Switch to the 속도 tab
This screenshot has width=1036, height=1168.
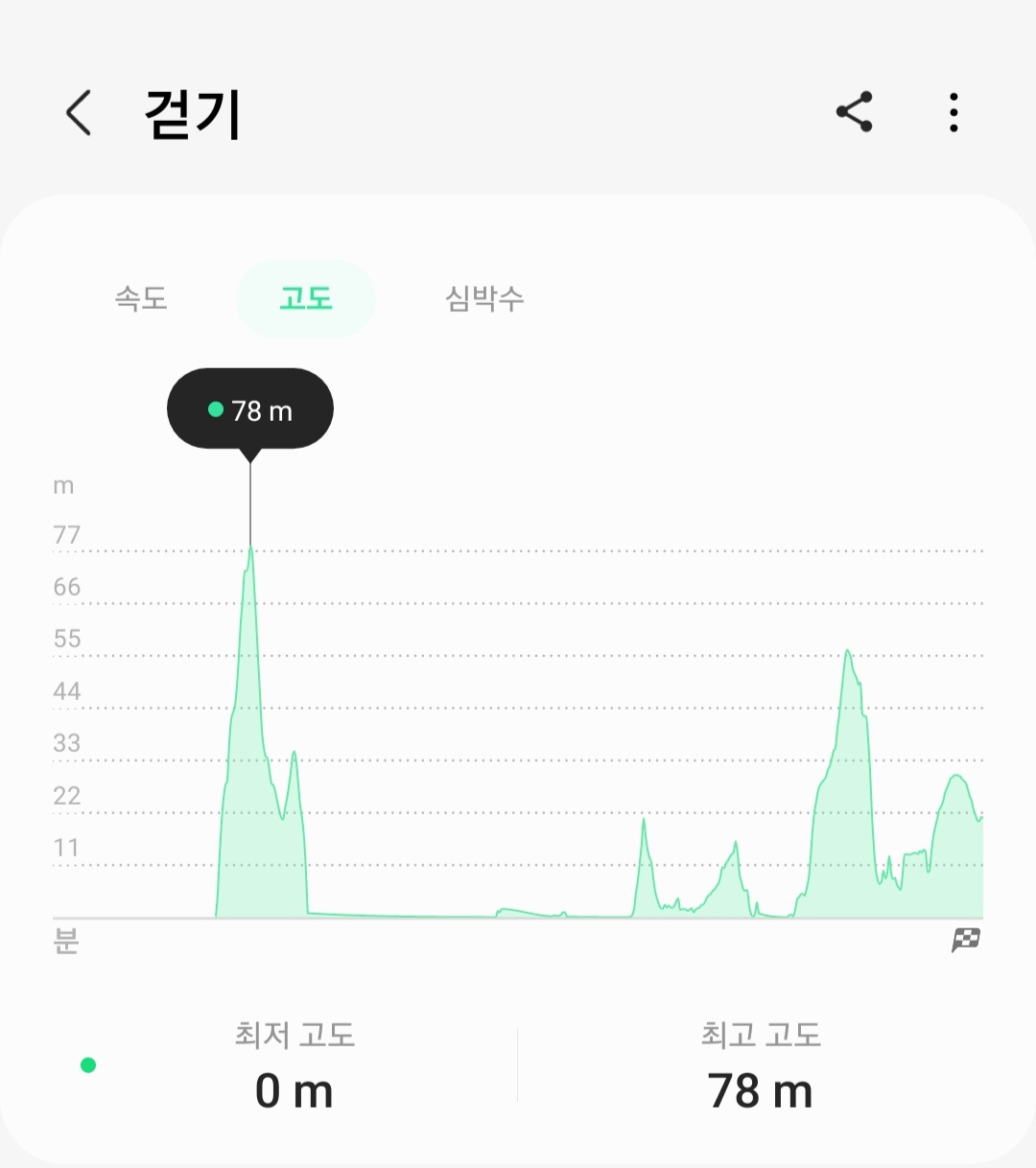141,298
